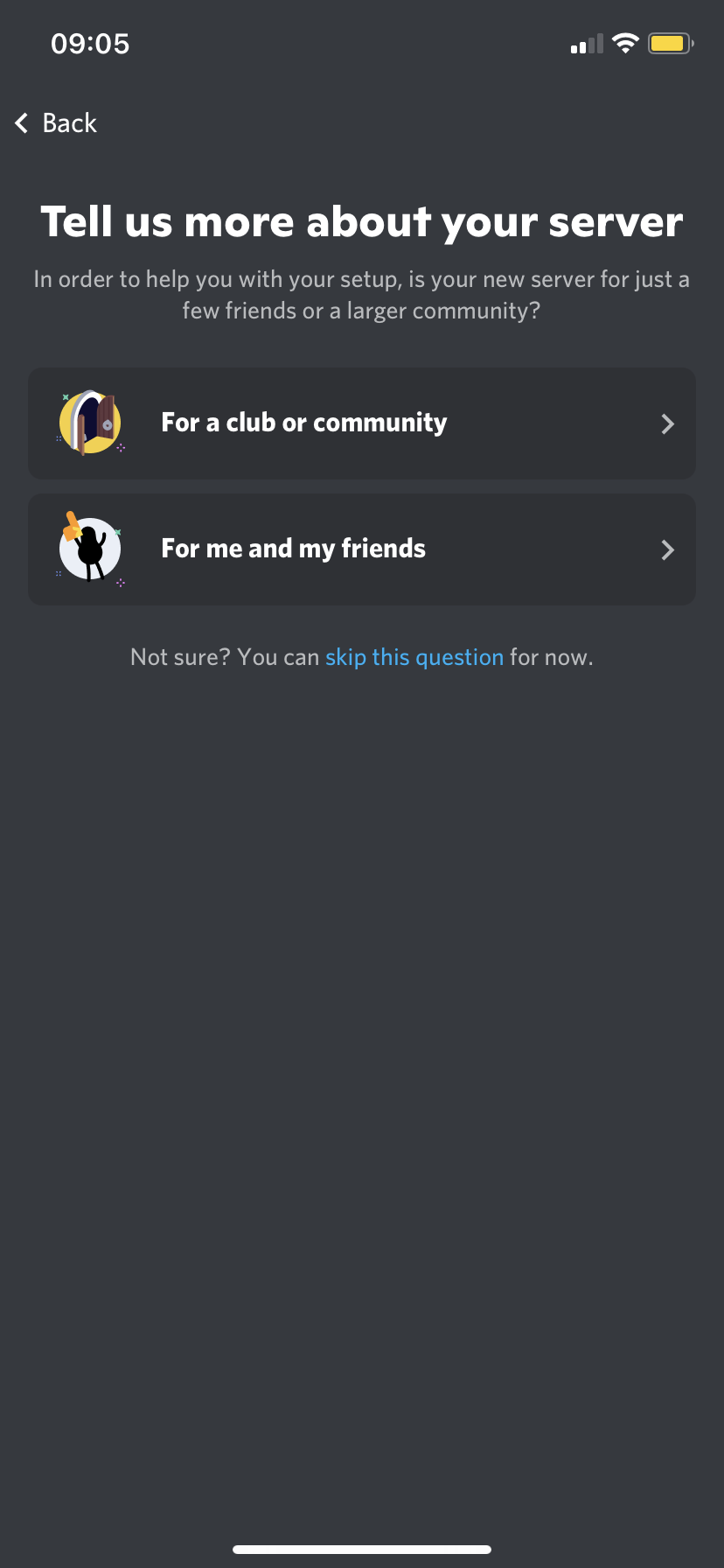Tap the status bar clock showing 09:05
724x1568 pixels.
(90, 44)
